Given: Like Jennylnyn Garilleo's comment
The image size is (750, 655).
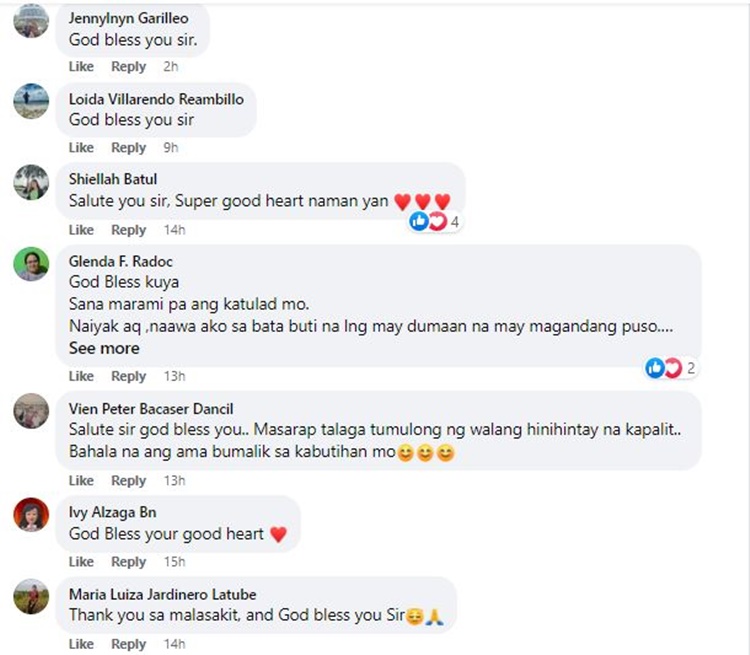Looking at the screenshot, I should pos(81,67).
